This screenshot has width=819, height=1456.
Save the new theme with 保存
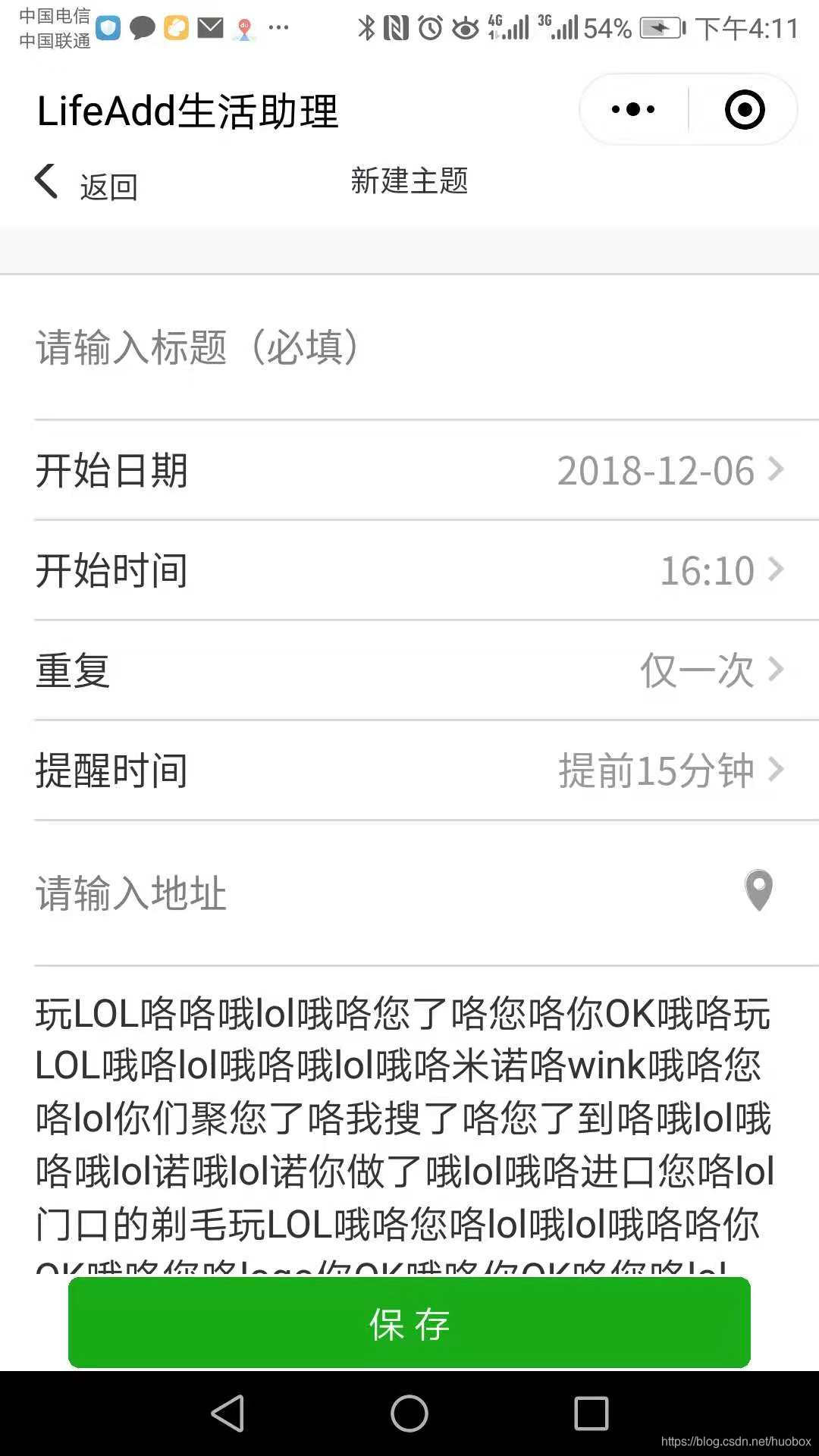click(409, 1323)
